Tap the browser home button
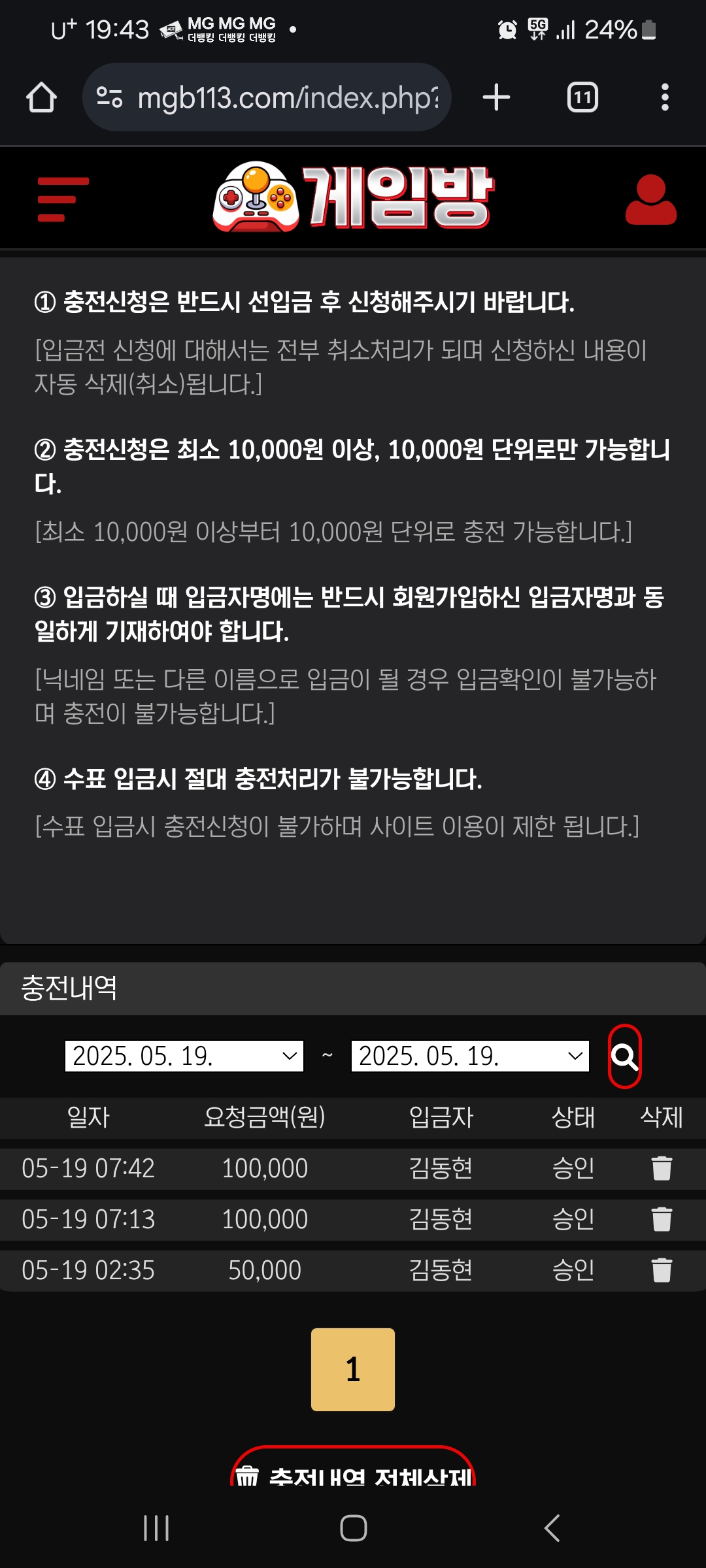Viewport: 706px width, 1568px height. pos(41,98)
